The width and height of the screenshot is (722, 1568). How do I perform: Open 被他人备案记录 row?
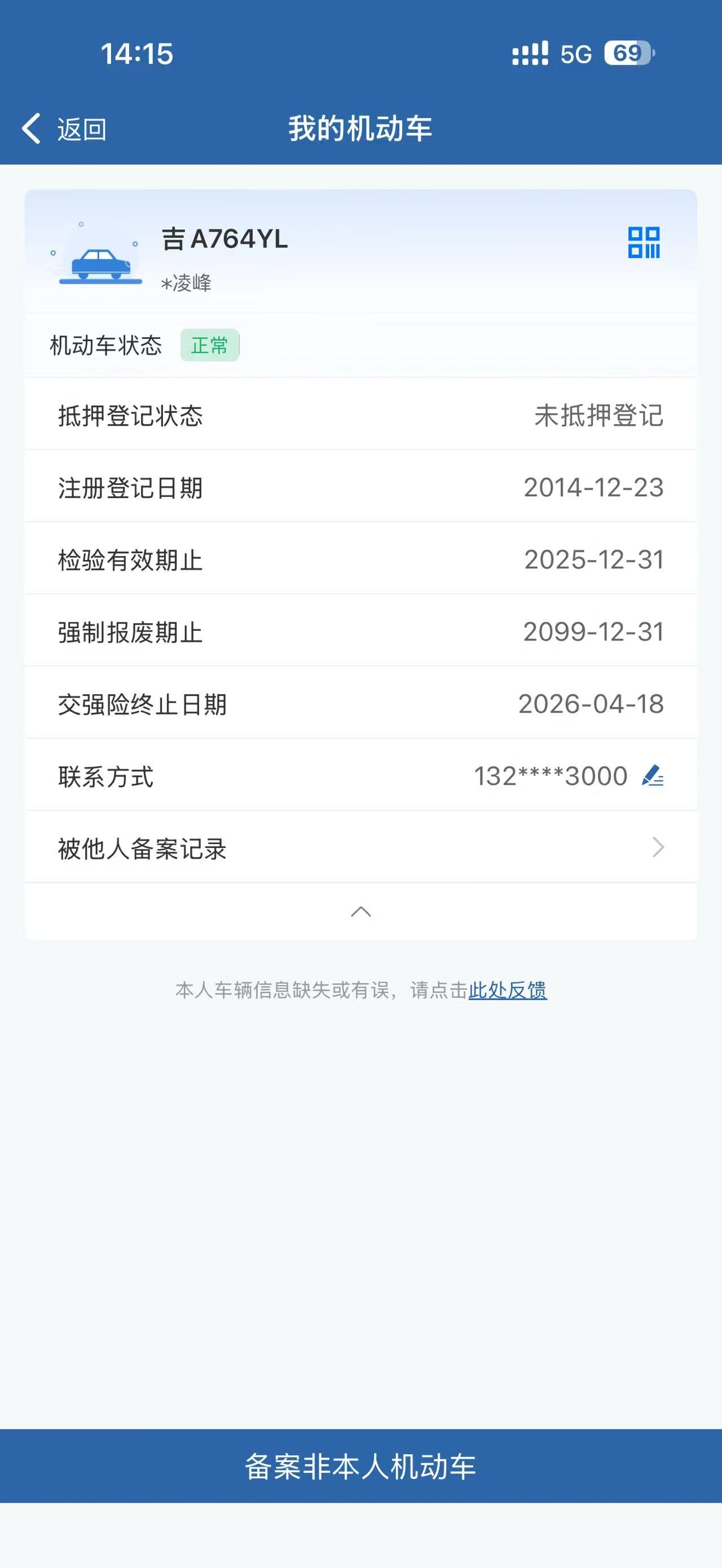[x=360, y=848]
